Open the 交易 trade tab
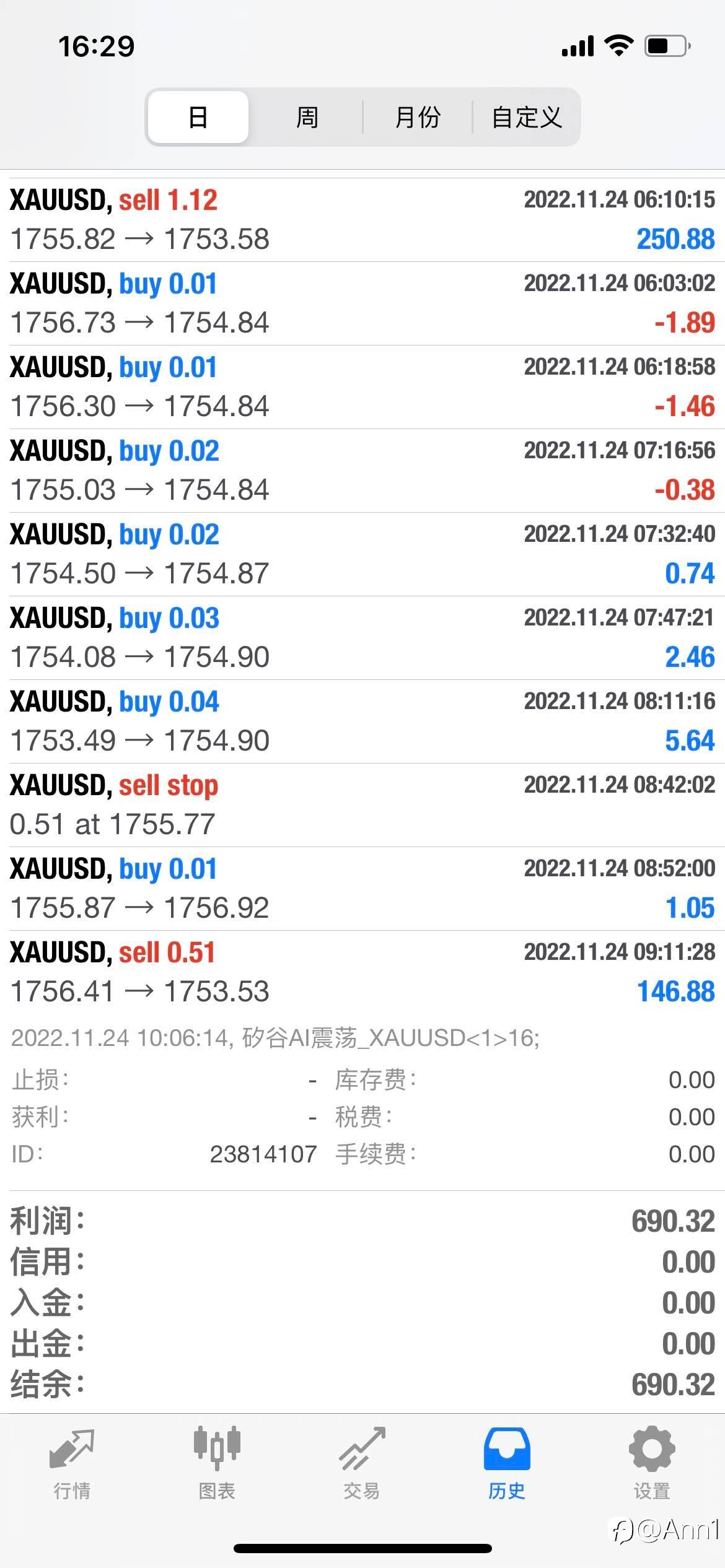 point(362,1463)
